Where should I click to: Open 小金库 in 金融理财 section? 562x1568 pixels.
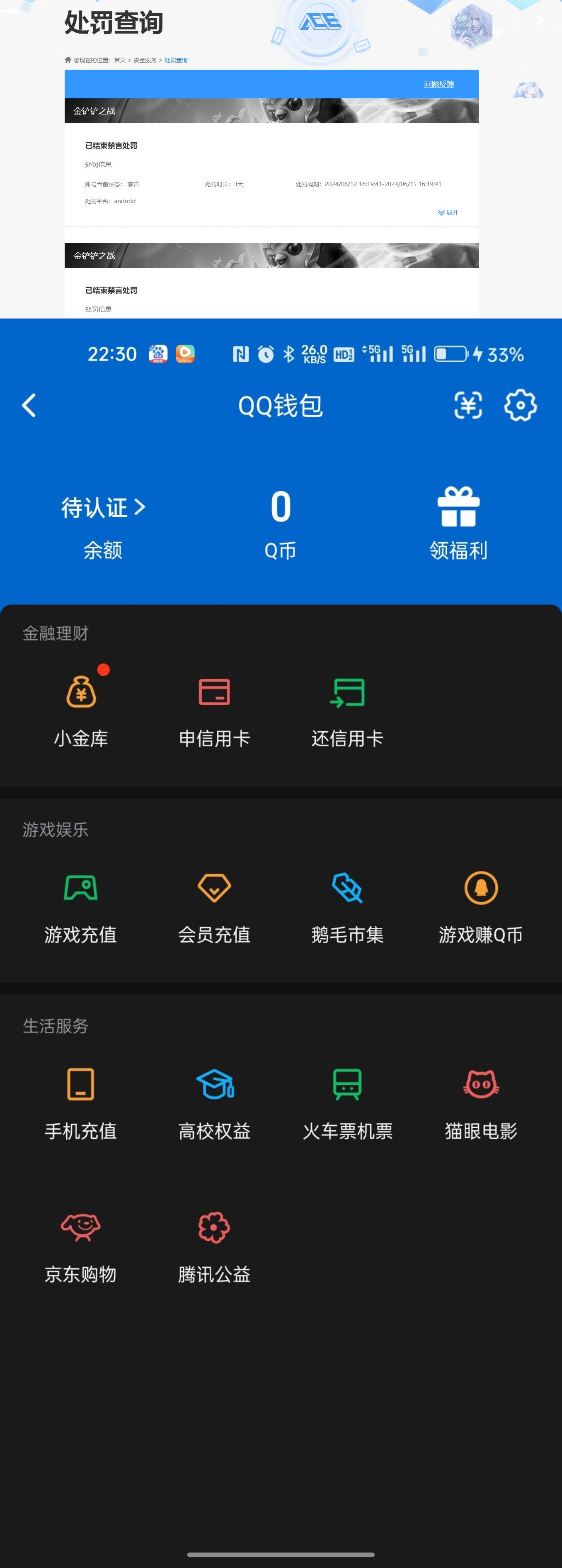(x=81, y=706)
